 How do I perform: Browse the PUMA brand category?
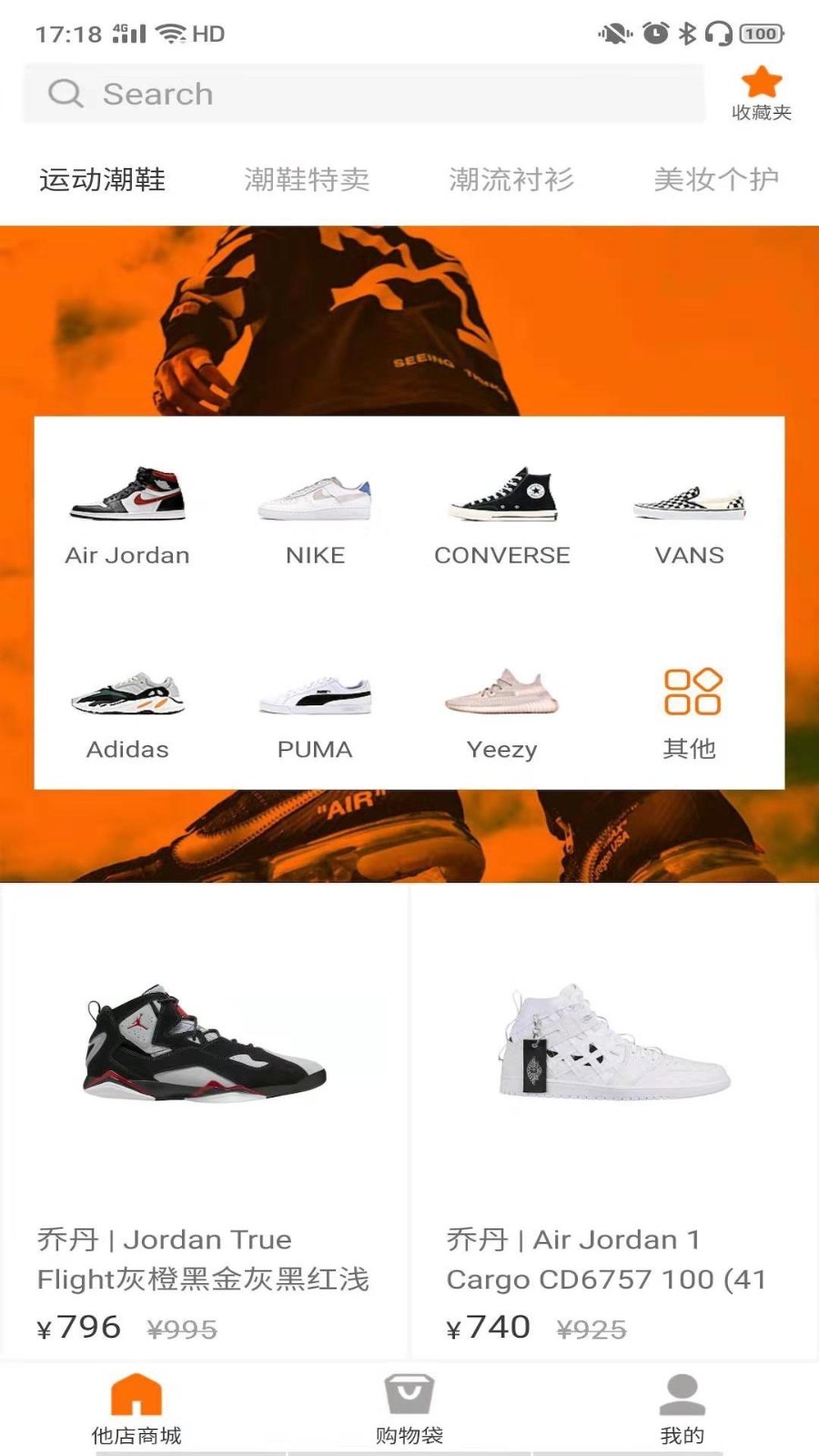[x=315, y=714]
